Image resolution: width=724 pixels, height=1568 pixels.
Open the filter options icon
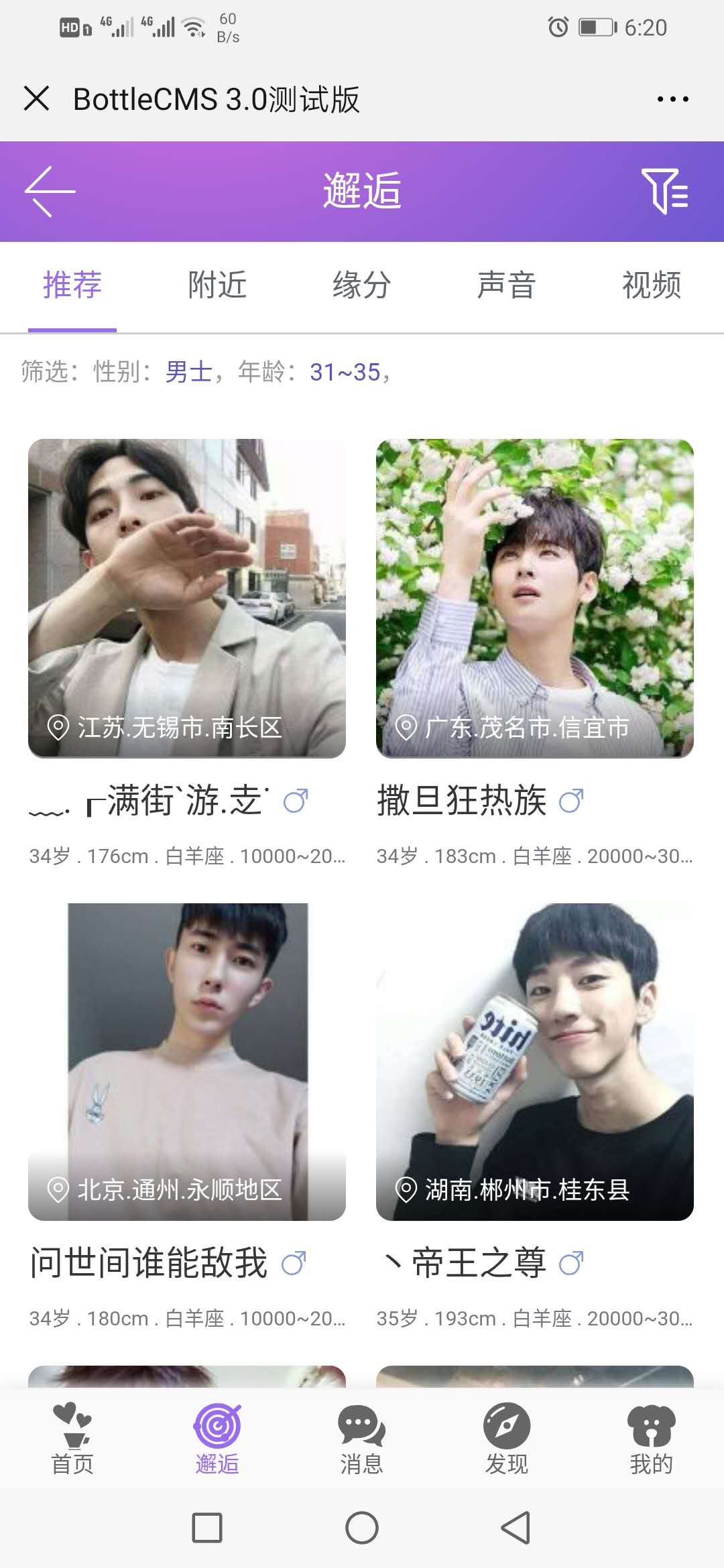[664, 192]
